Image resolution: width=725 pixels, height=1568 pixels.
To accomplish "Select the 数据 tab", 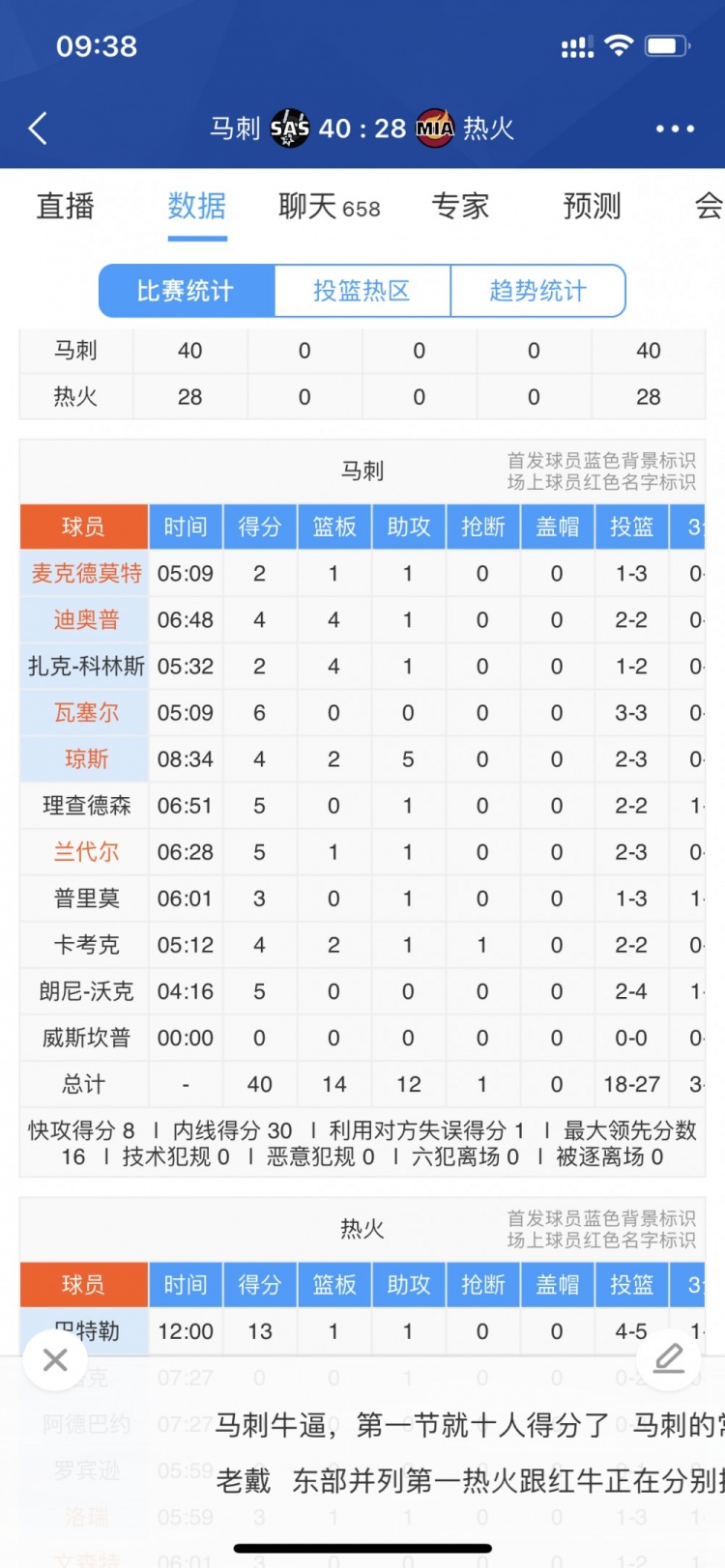I will click(197, 206).
